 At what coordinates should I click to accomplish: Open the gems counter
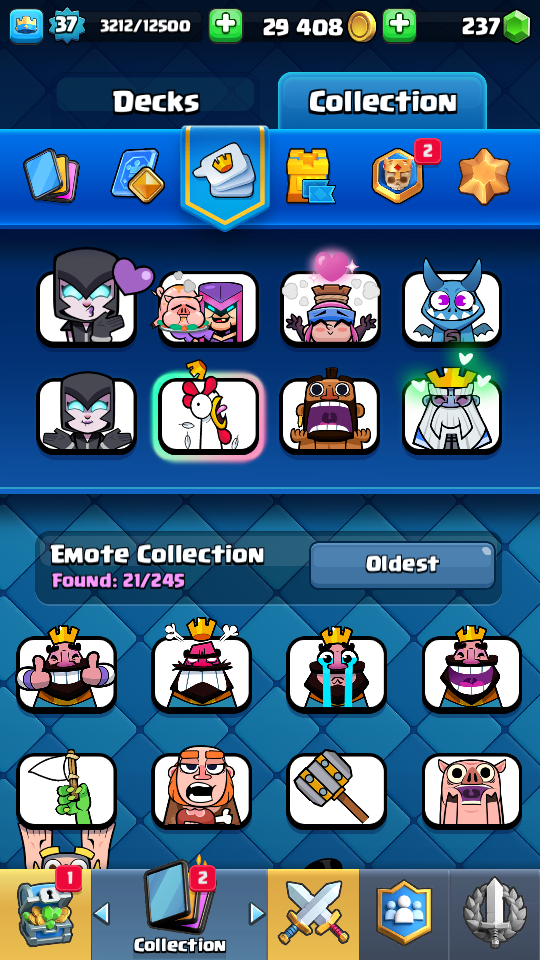495,26
